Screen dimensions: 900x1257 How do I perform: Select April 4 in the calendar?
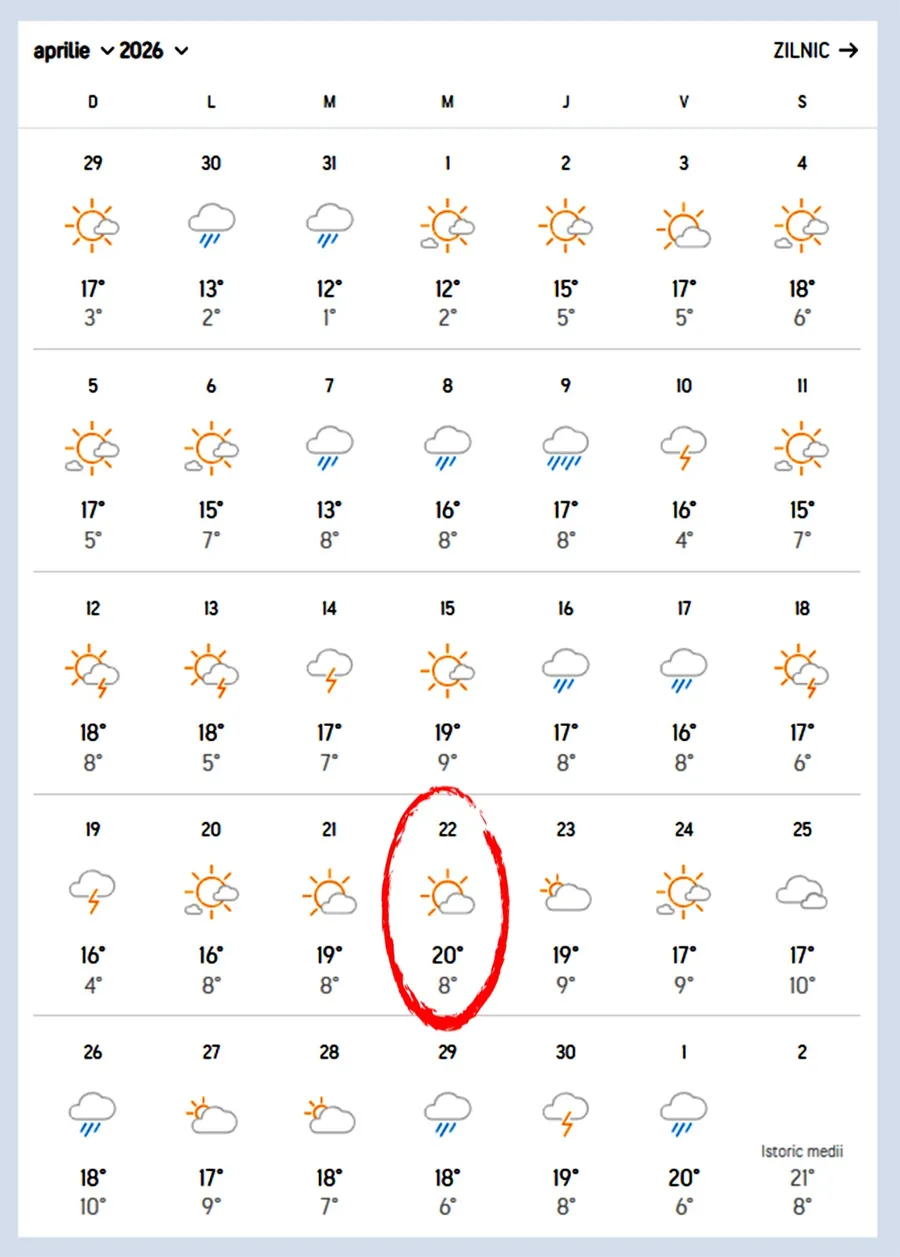[x=801, y=240]
